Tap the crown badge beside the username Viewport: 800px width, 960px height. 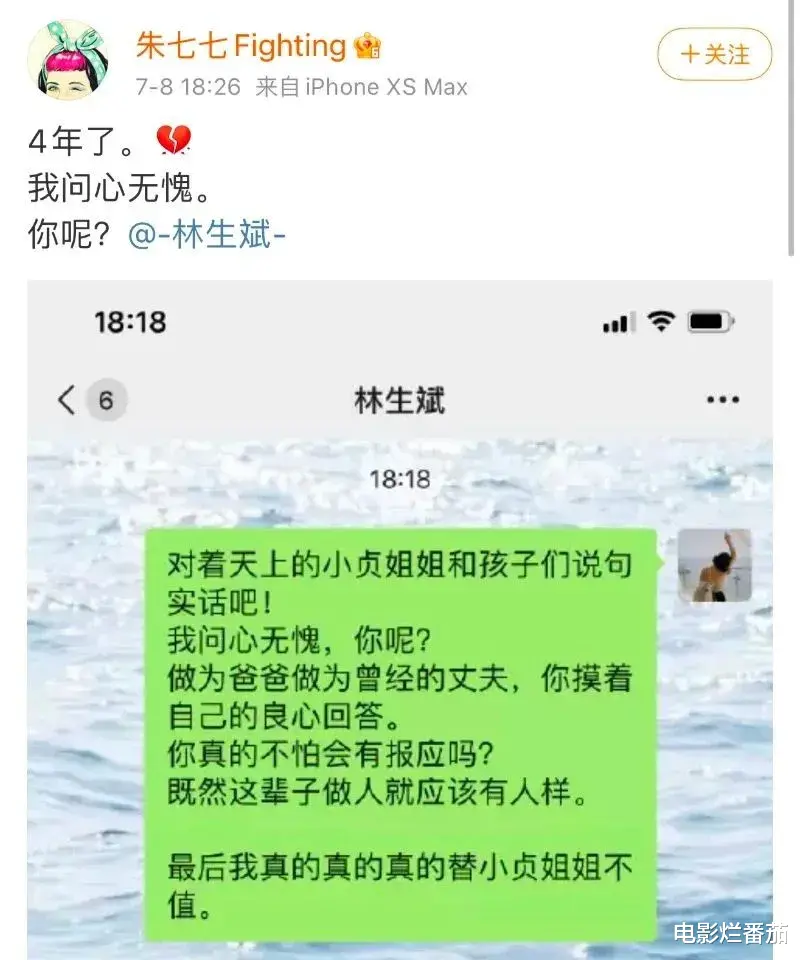pos(368,44)
